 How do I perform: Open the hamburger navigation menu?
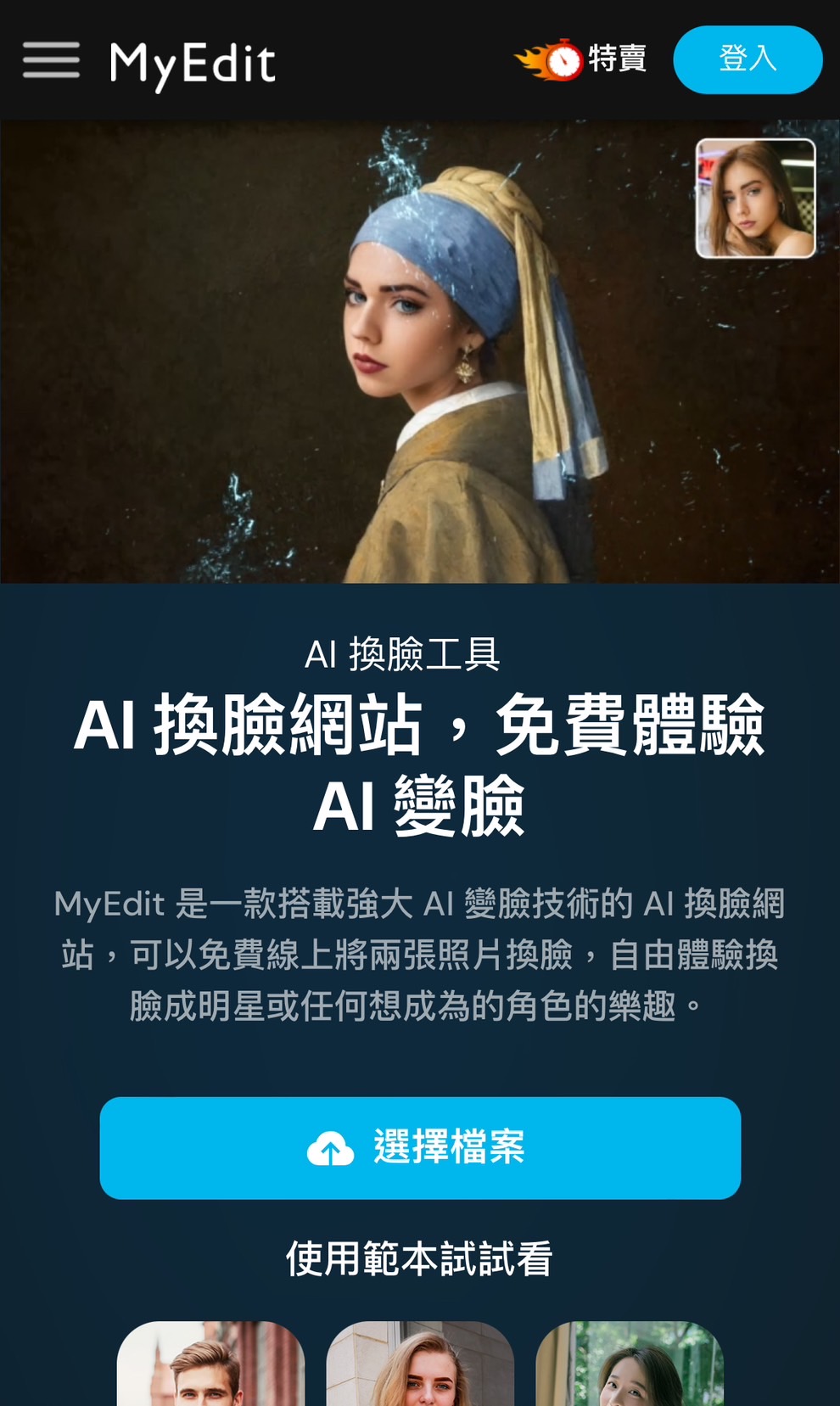(51, 63)
